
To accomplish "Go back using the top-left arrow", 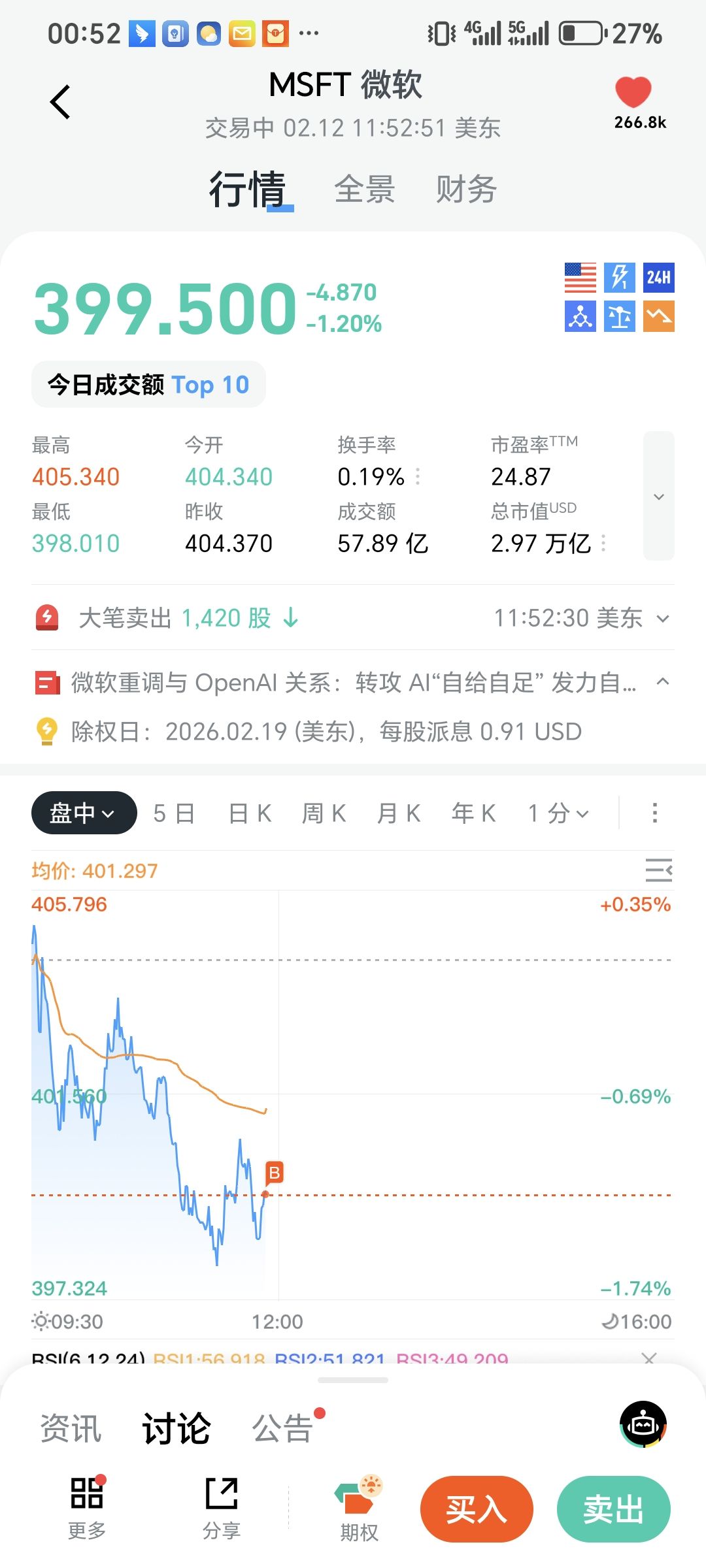I will point(60,102).
